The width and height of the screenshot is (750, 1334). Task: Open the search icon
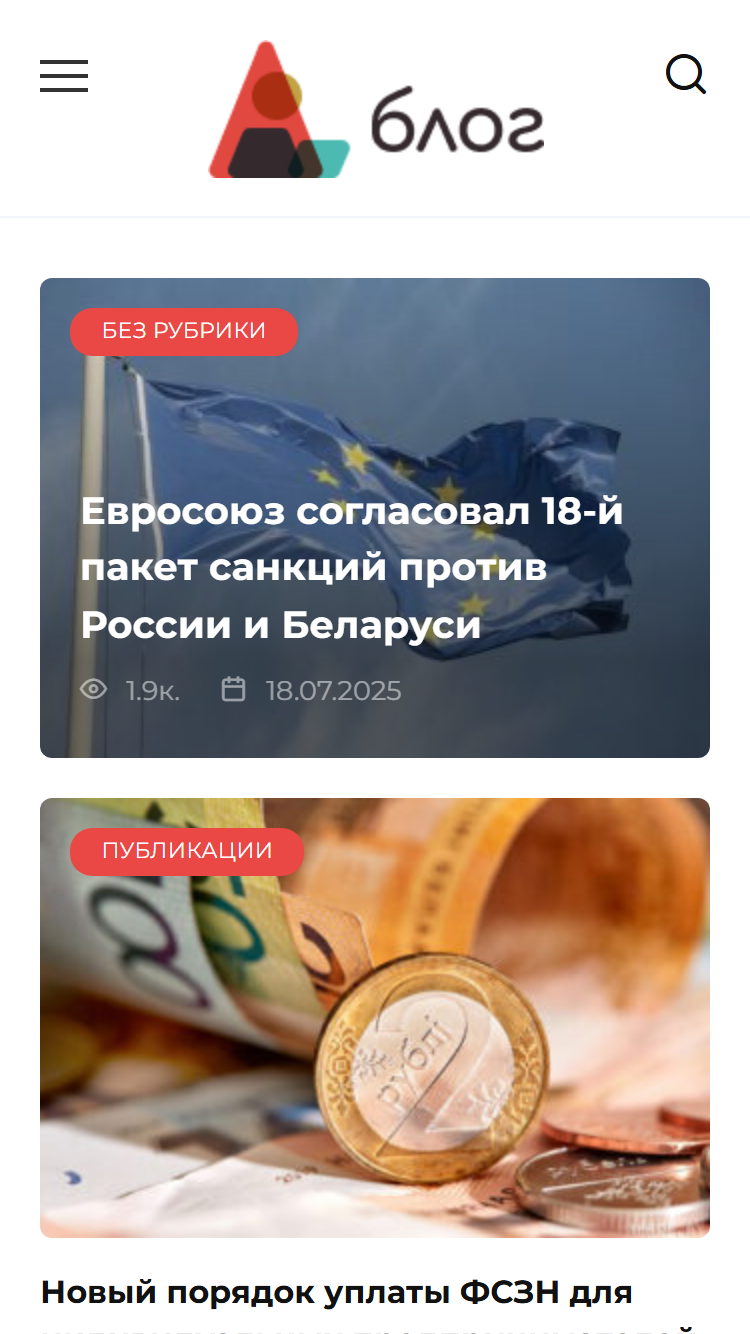(x=686, y=75)
